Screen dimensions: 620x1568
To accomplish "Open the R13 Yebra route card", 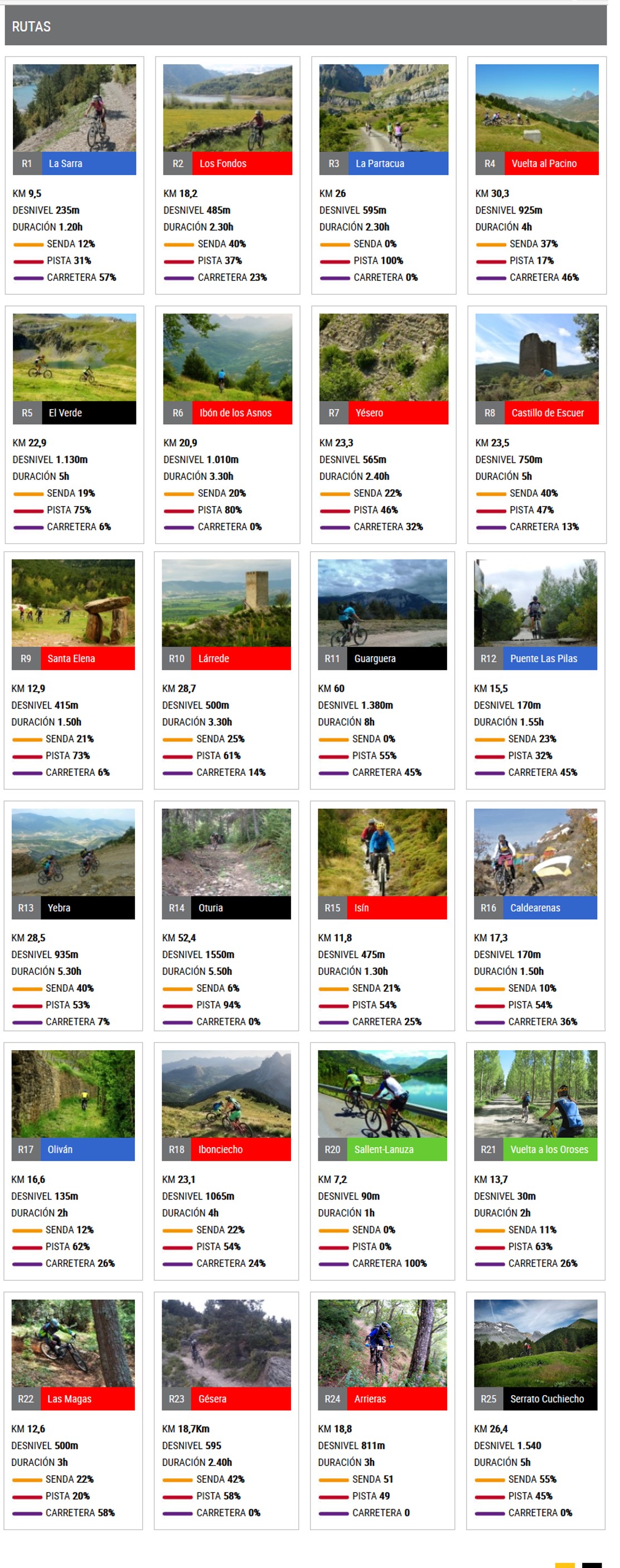I will 73,907.
